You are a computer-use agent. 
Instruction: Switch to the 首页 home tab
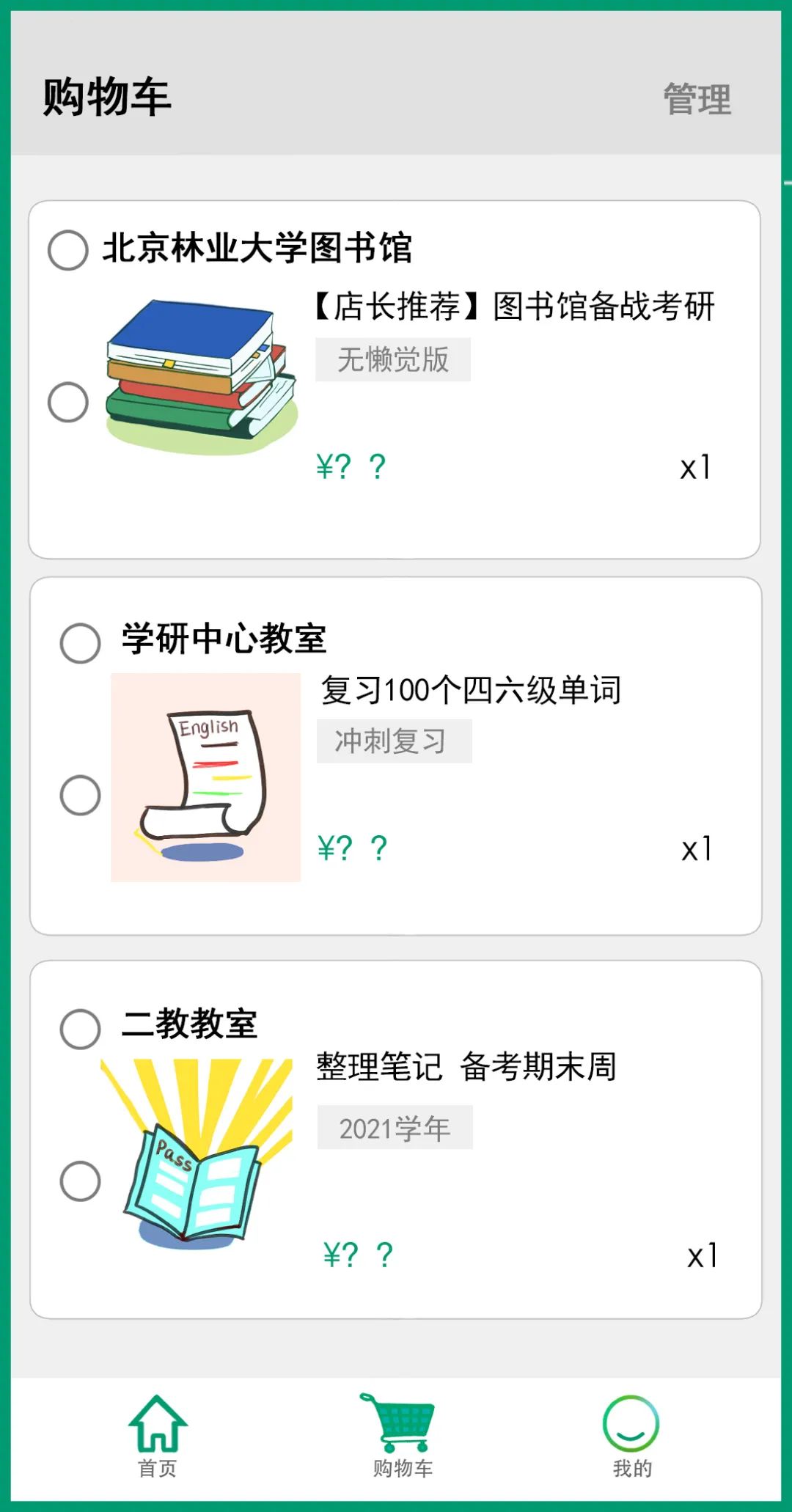click(x=158, y=1434)
